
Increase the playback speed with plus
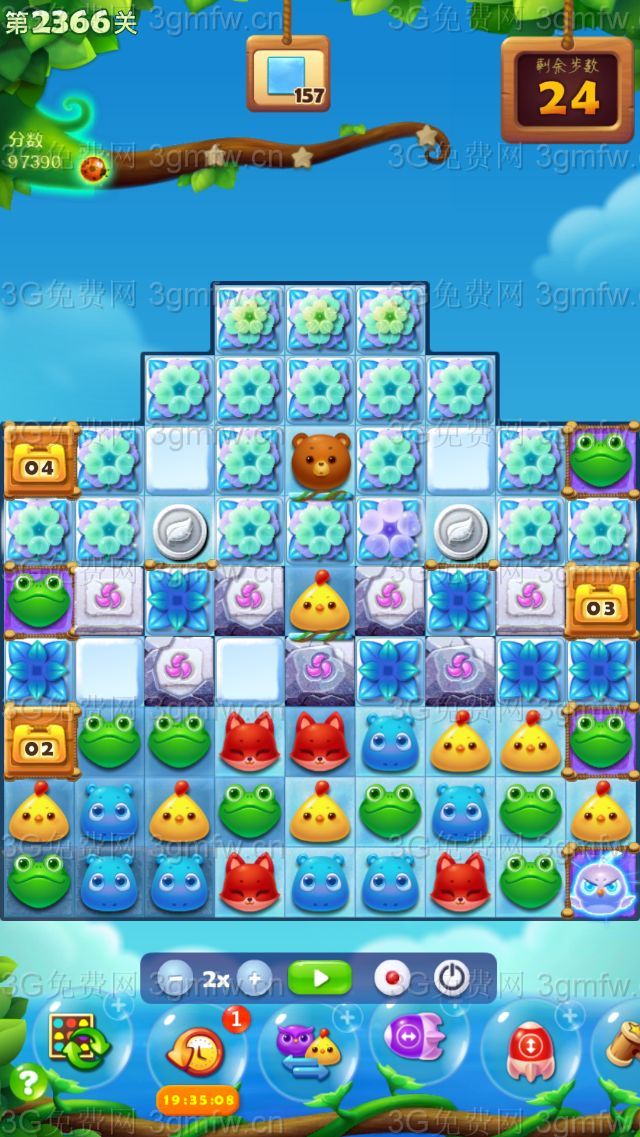tap(255, 979)
